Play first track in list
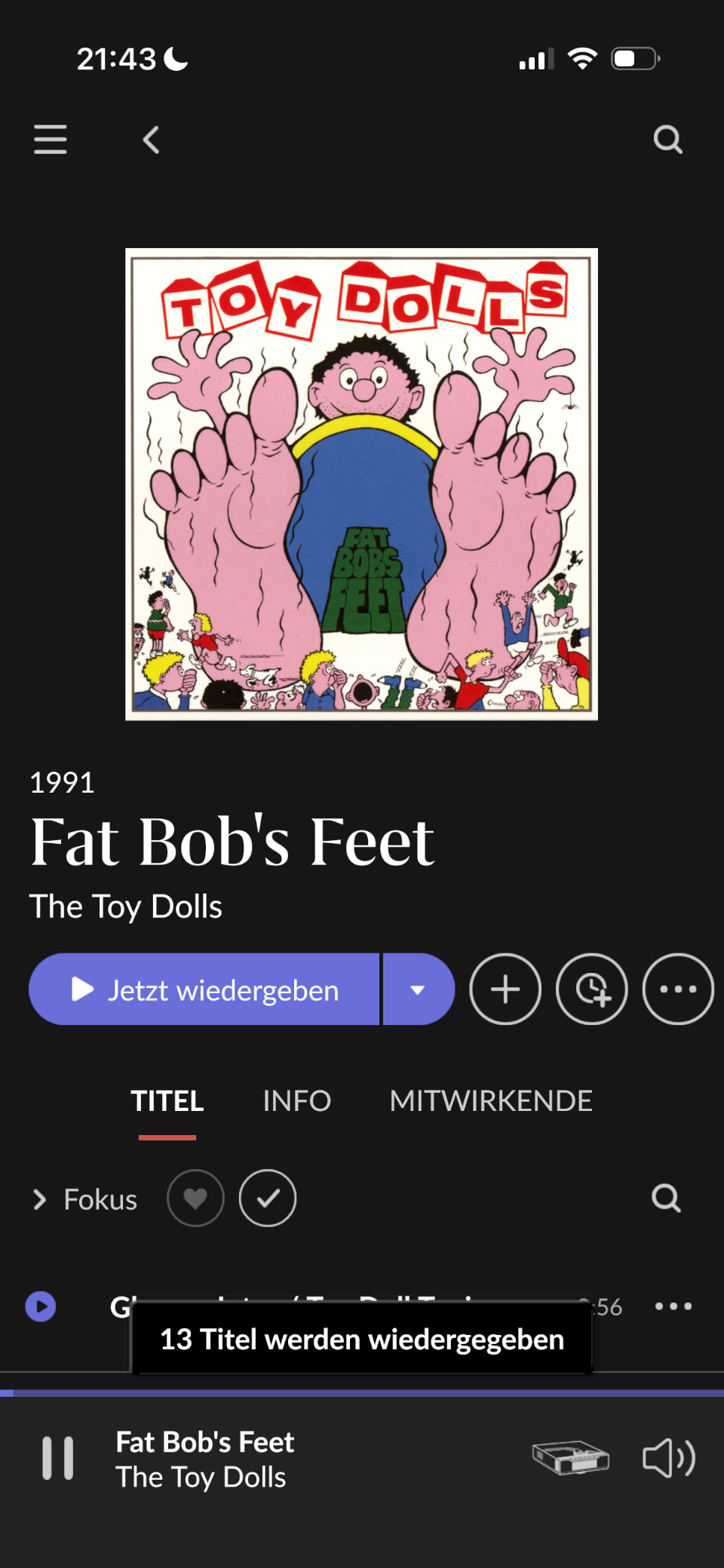The height and width of the screenshot is (1568, 724). [41, 1306]
